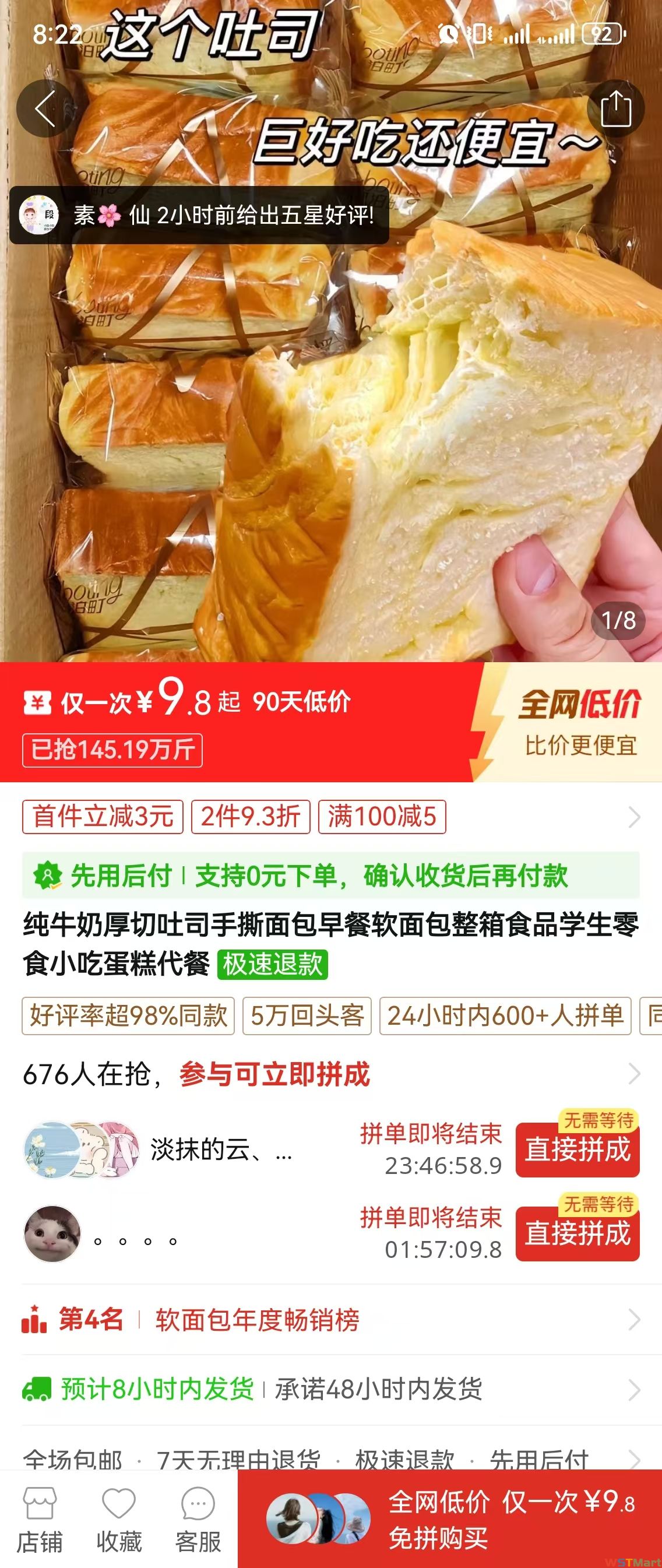Screen dimensions: 662x1568
Task: Share this toast product
Action: [x=615, y=108]
